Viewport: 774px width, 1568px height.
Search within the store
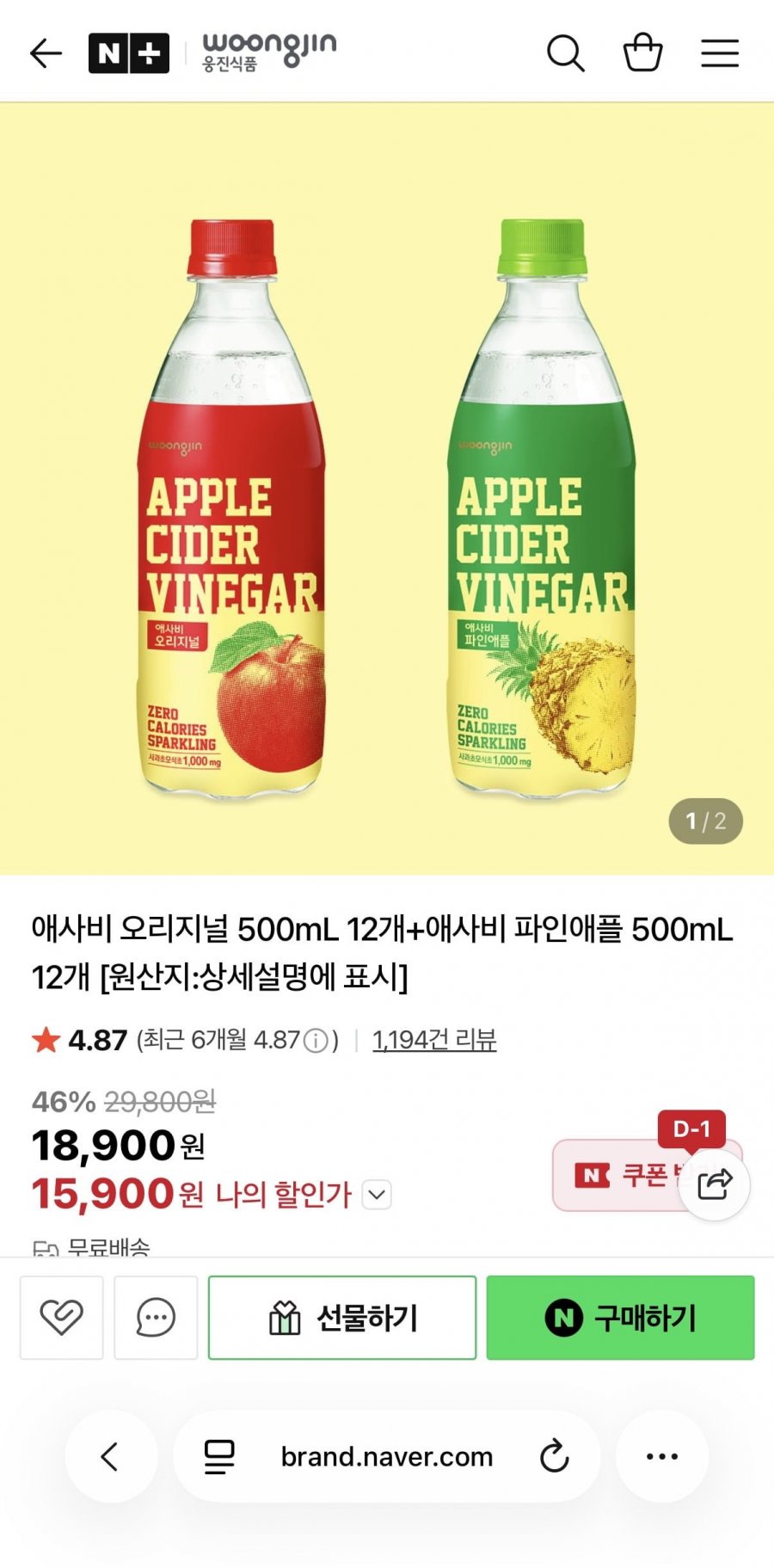565,53
